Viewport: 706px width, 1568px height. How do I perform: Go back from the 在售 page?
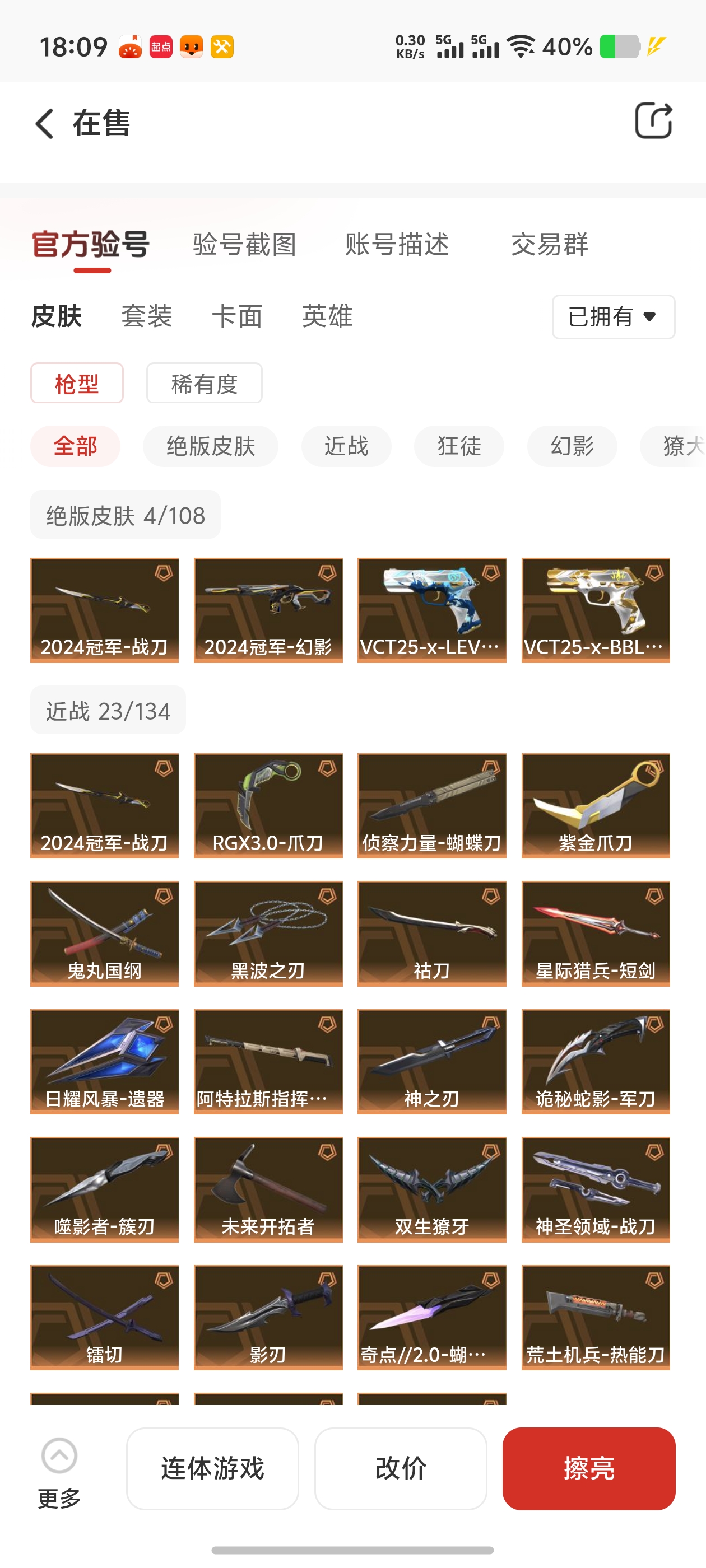pyautogui.click(x=45, y=124)
